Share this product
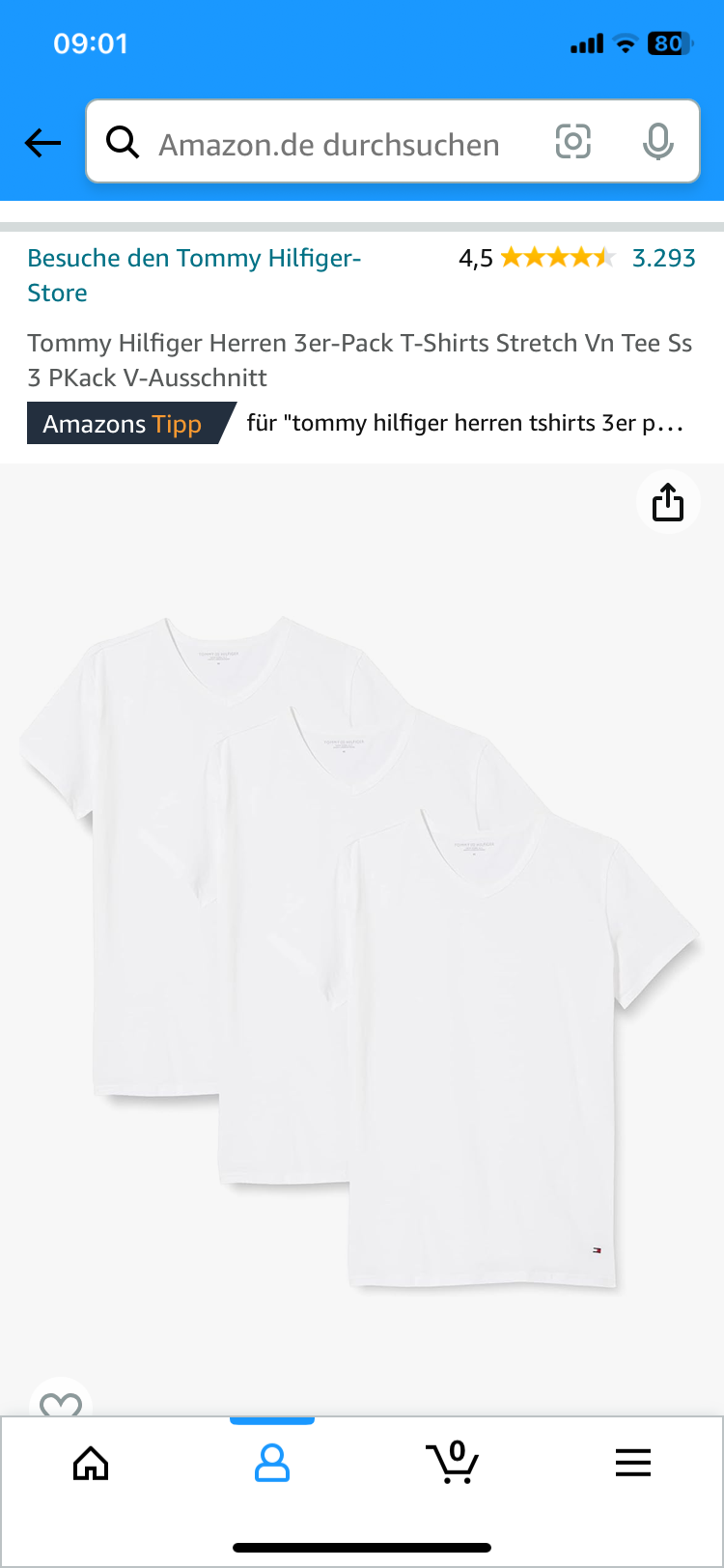The image size is (724, 1568). [668, 502]
